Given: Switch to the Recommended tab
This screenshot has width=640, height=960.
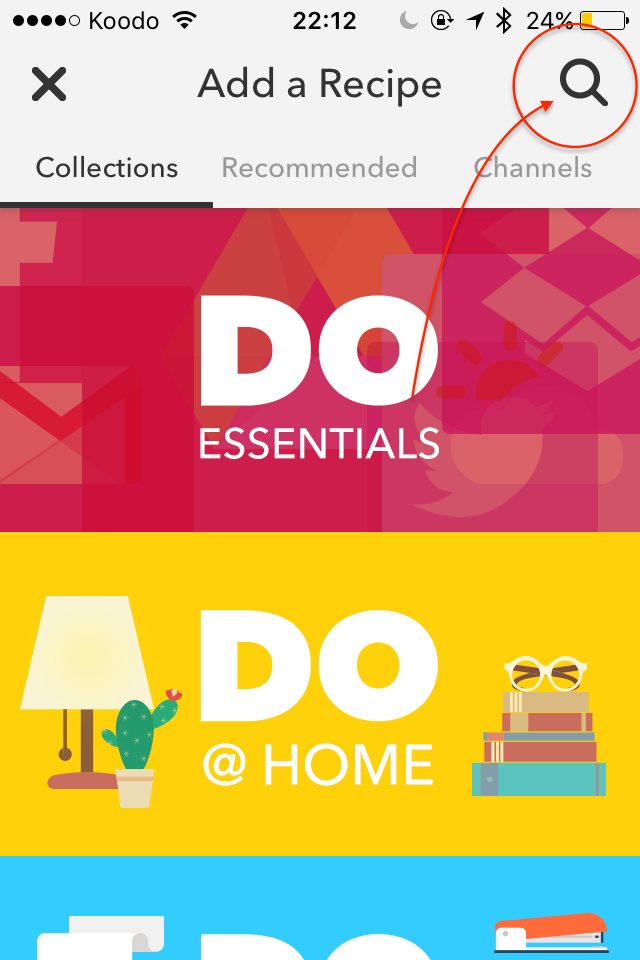Looking at the screenshot, I should click(x=319, y=168).
